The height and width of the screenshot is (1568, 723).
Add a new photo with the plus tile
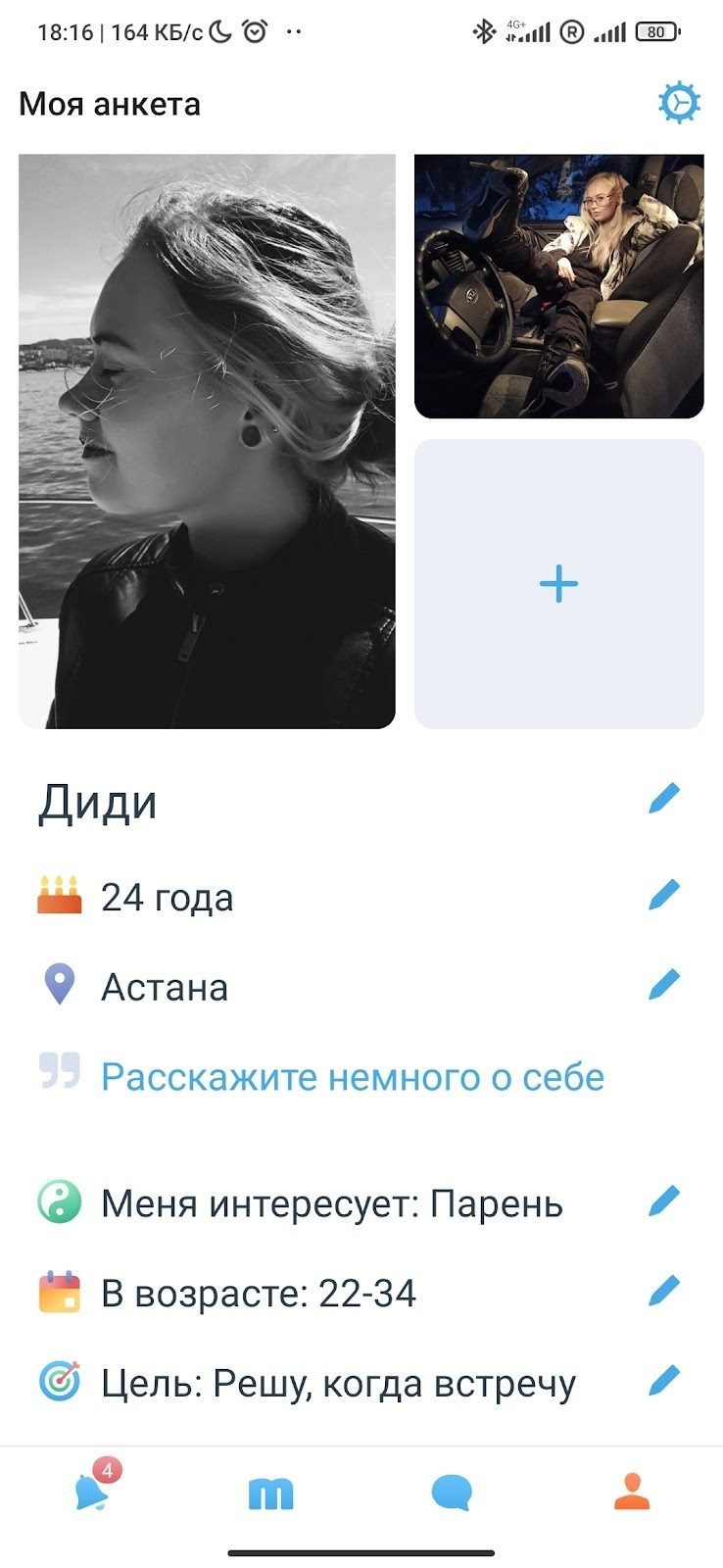(x=558, y=583)
